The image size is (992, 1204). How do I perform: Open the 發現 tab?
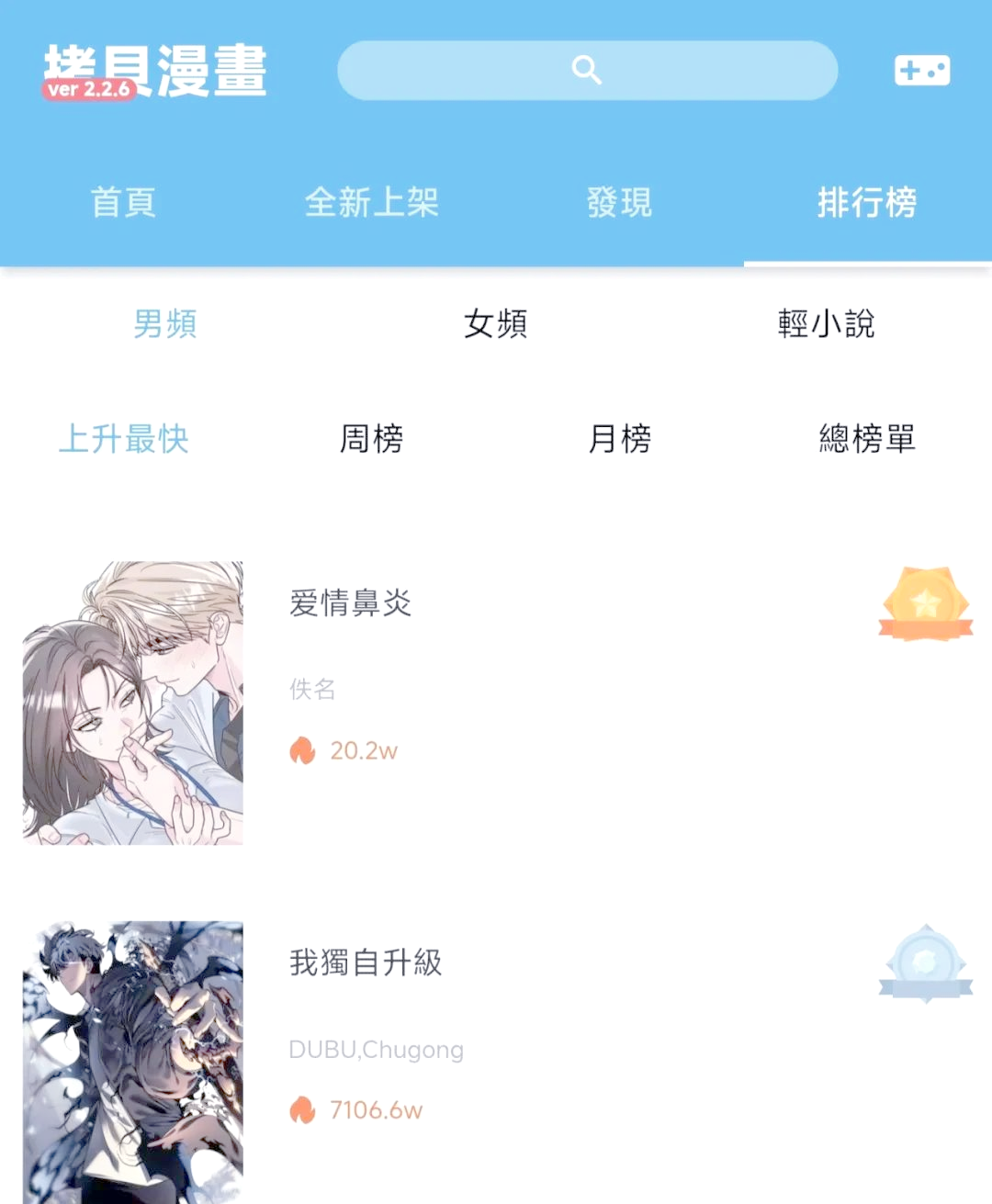[x=620, y=202]
